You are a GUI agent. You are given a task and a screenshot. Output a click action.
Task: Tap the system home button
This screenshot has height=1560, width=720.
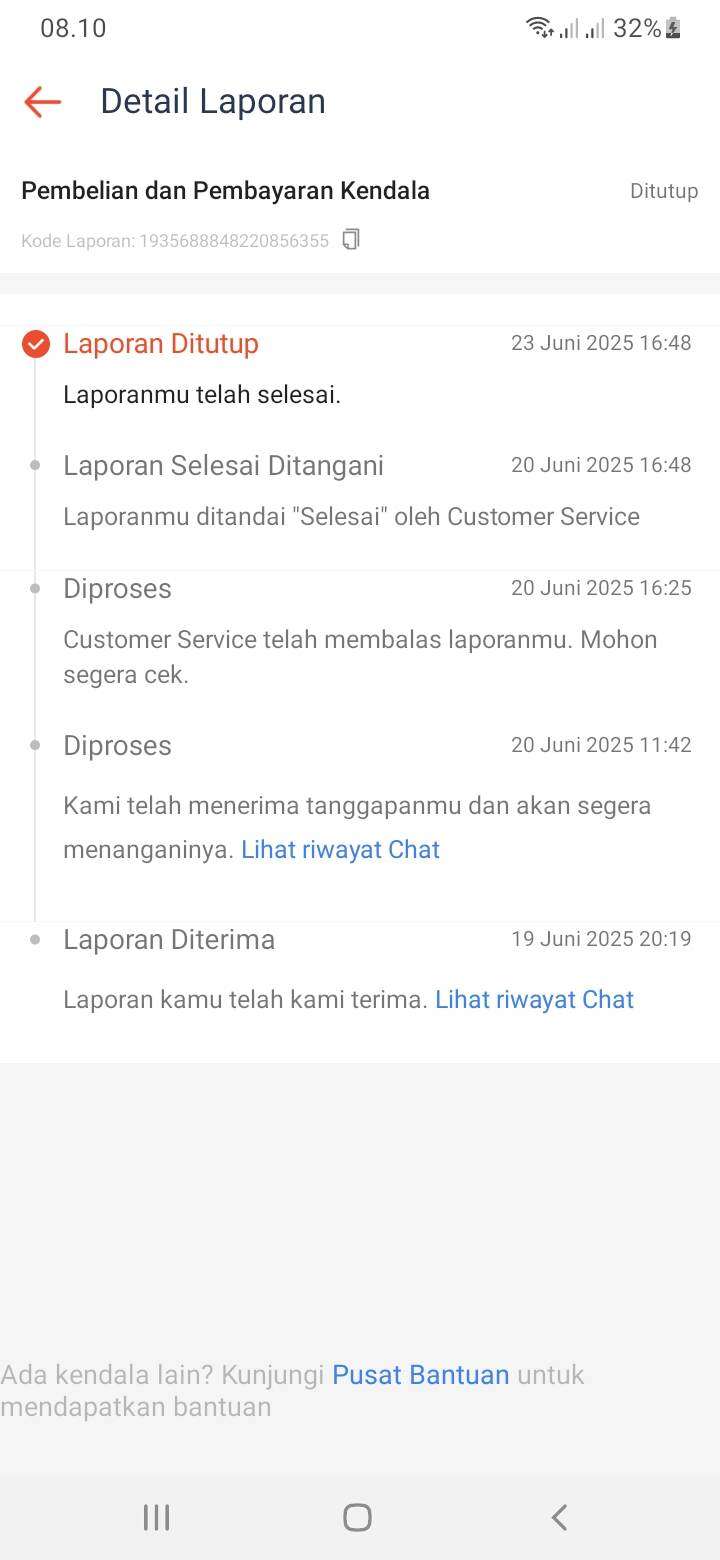coord(357,1517)
